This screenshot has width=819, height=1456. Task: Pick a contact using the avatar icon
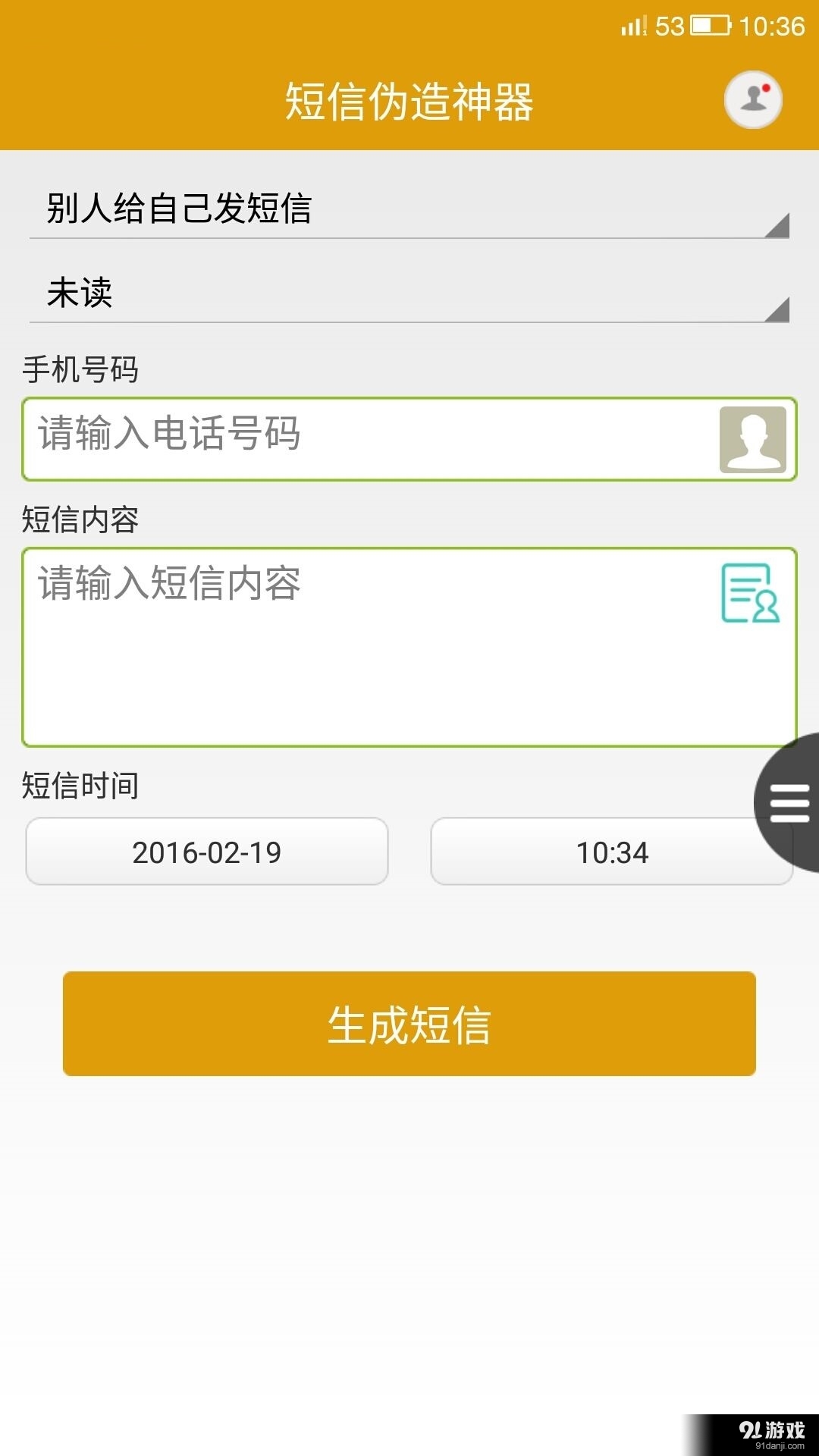pyautogui.click(x=752, y=439)
